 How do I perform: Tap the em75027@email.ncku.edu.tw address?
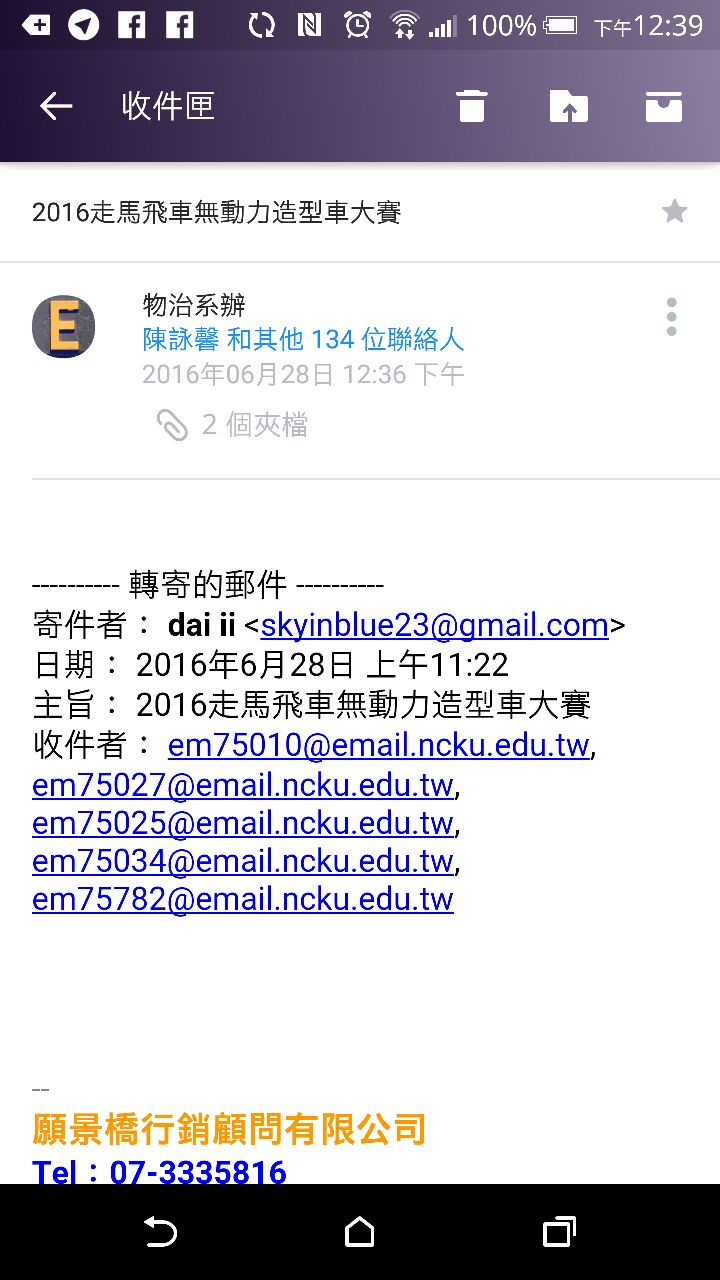[x=243, y=785]
